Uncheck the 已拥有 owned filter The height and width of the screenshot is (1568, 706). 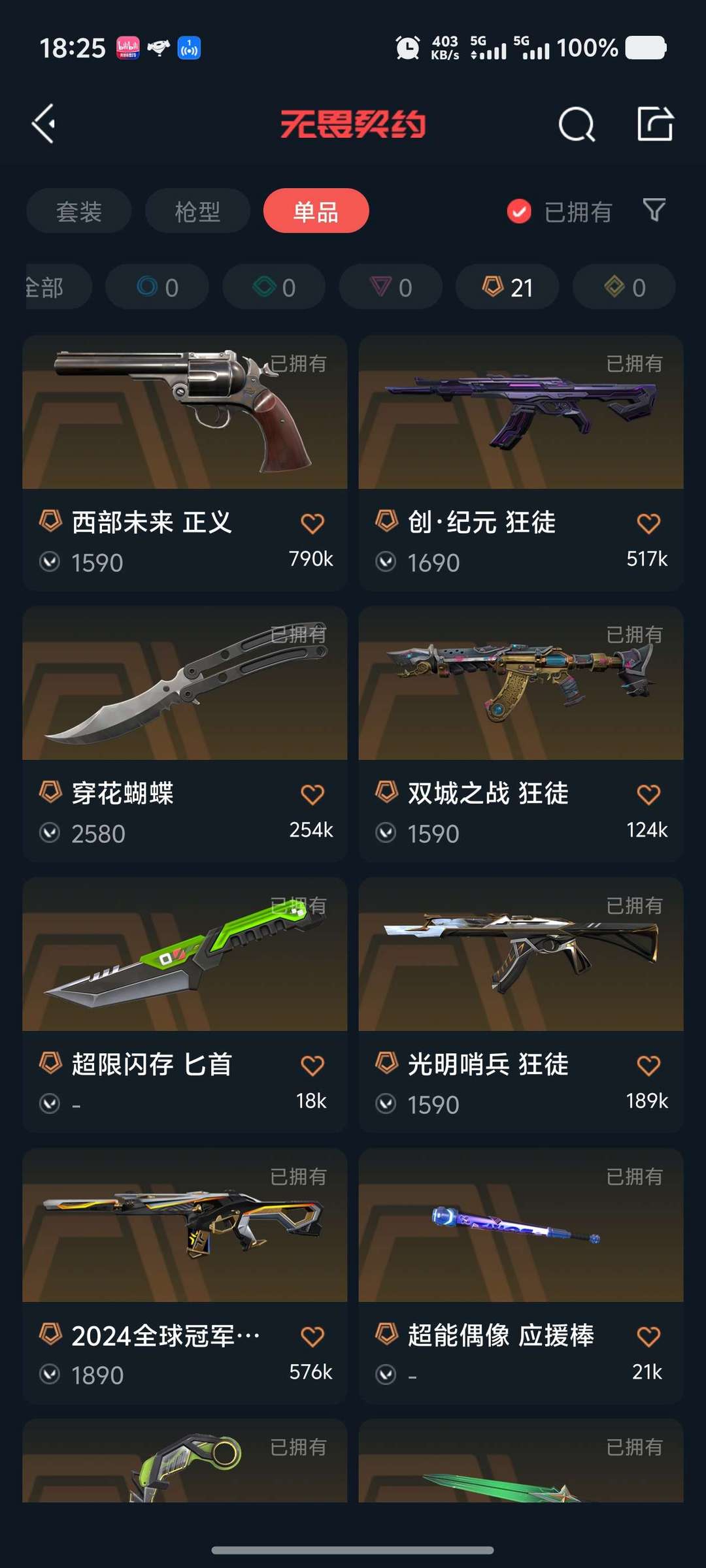click(518, 211)
